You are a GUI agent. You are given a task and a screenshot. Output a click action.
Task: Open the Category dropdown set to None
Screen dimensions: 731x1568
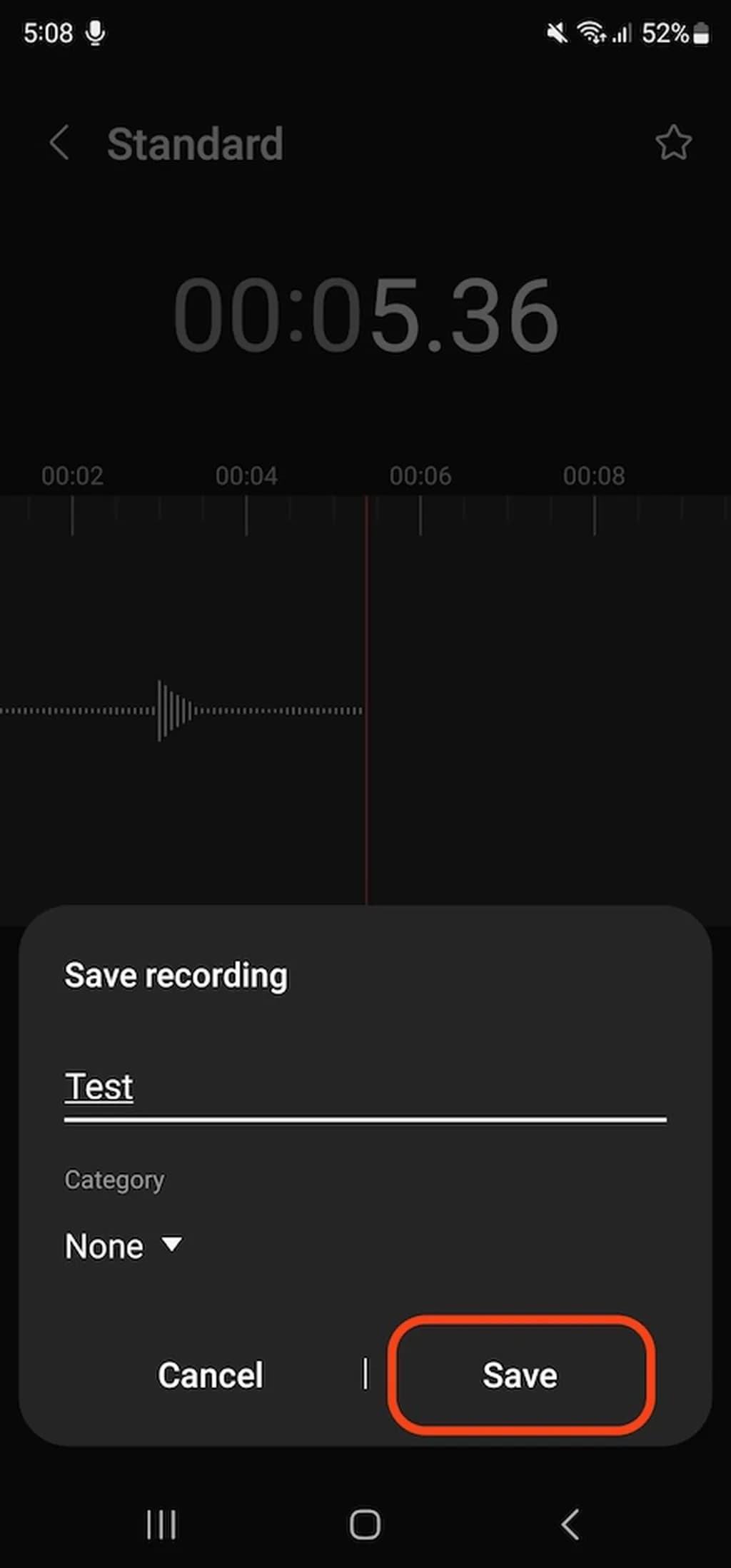click(x=123, y=1247)
